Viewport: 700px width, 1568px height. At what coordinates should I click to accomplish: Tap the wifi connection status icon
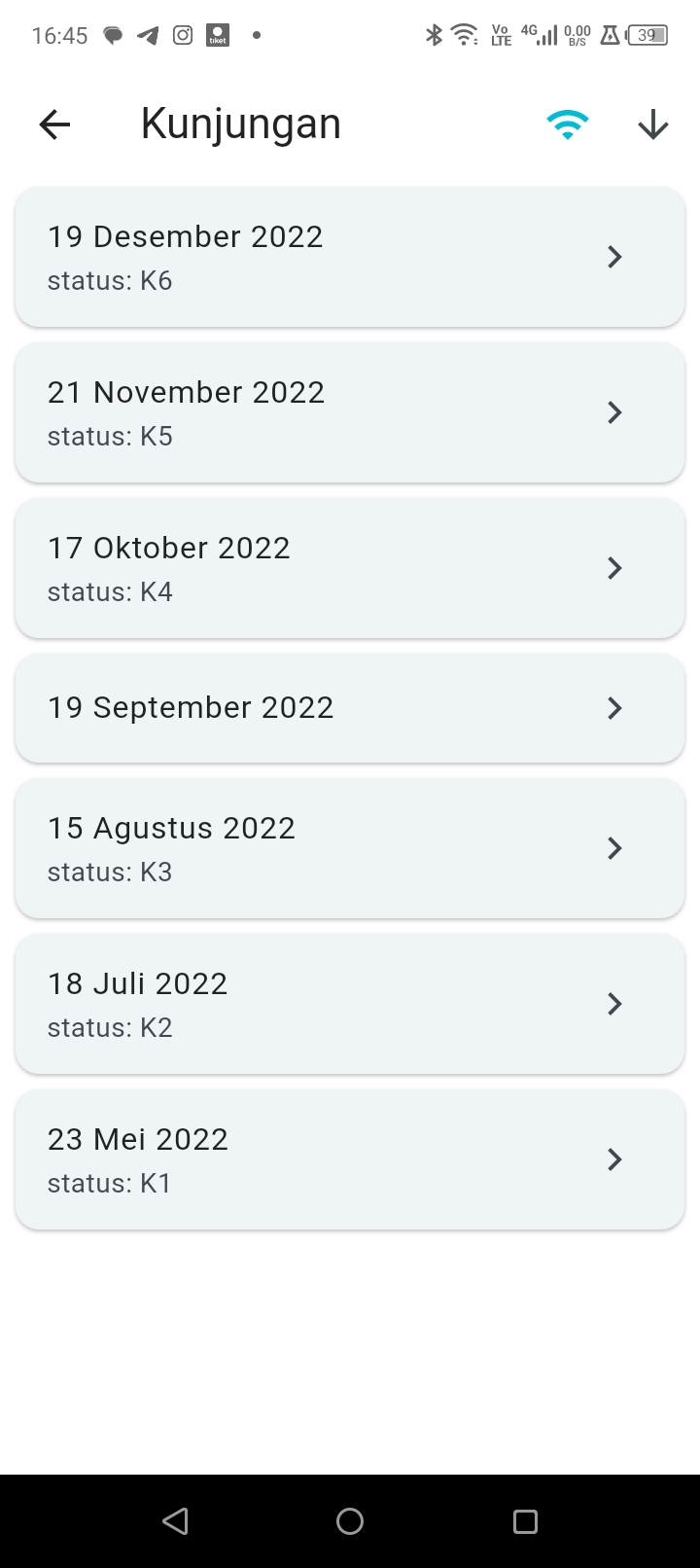[x=567, y=125]
